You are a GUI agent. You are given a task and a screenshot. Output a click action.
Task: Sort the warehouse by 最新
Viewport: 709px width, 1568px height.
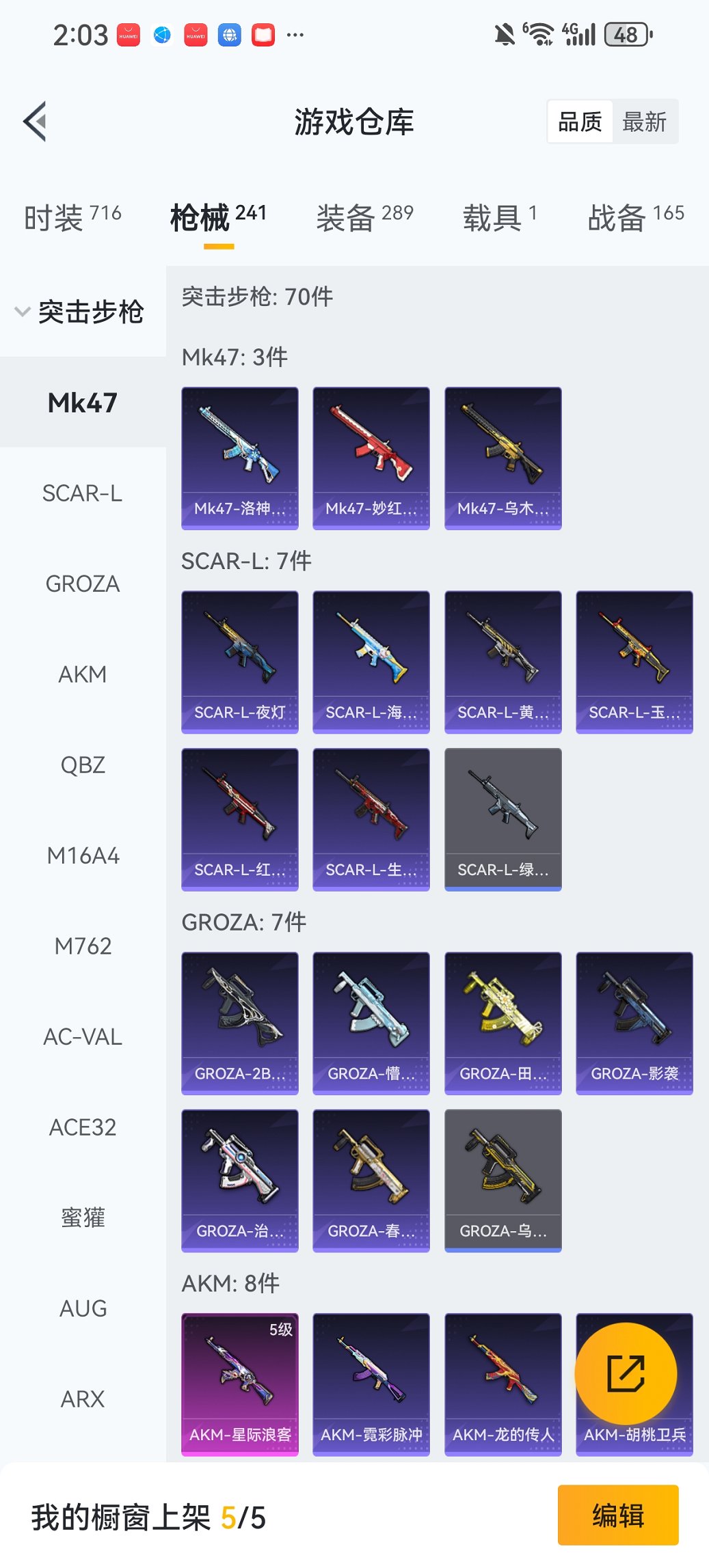pos(644,122)
